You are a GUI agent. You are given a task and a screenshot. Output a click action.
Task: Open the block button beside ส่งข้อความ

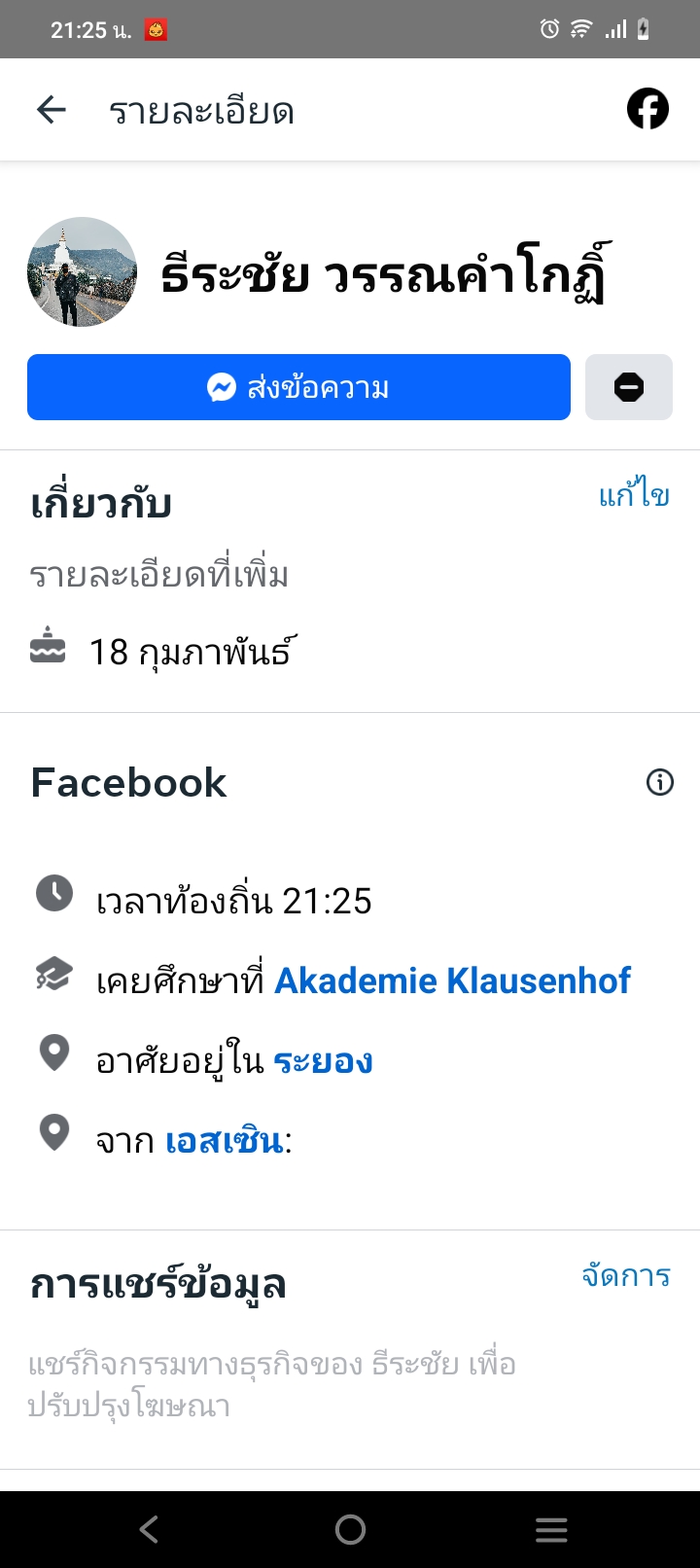[628, 387]
